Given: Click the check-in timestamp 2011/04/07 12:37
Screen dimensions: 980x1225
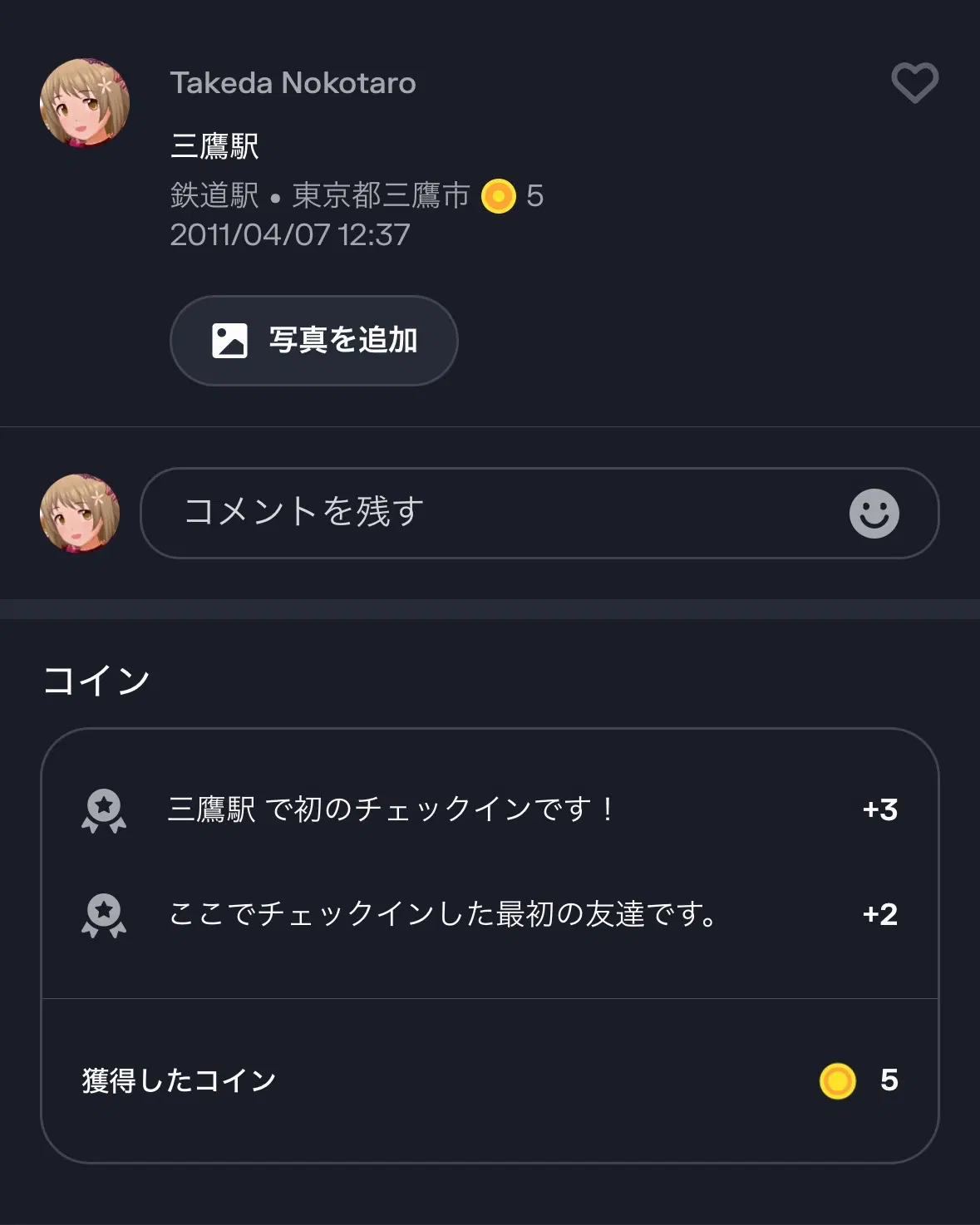Looking at the screenshot, I should click(x=289, y=237).
